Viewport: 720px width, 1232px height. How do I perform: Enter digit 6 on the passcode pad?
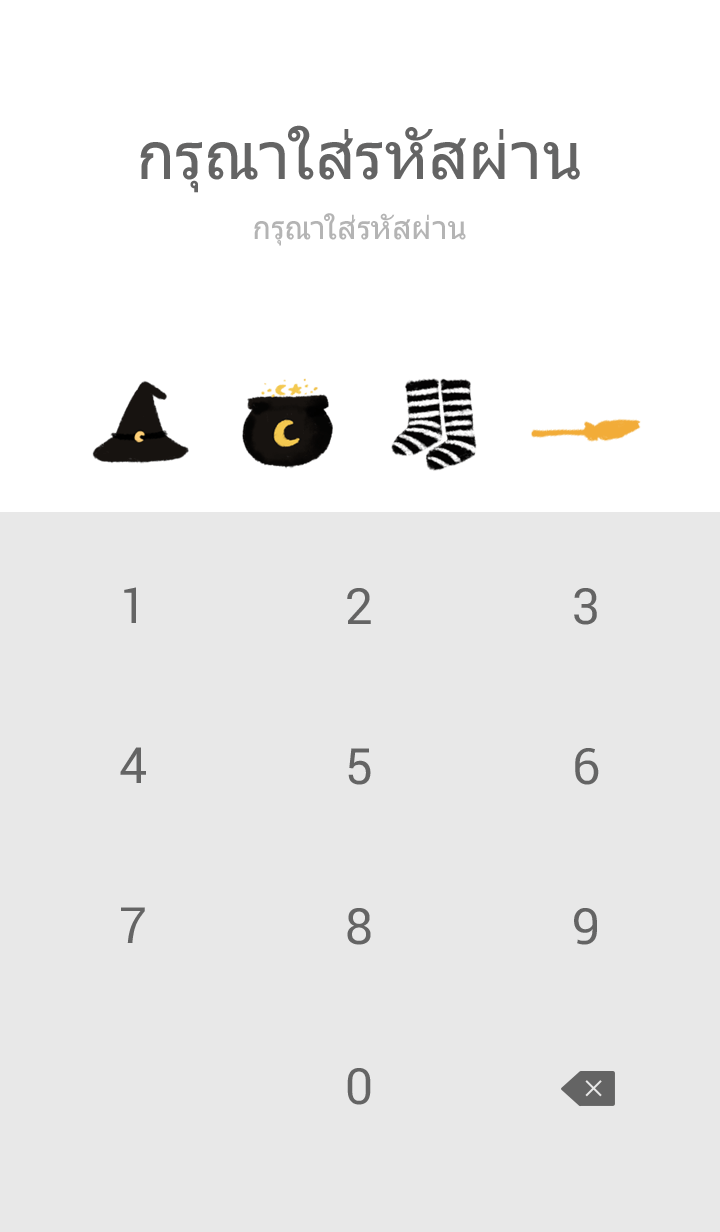coord(586,767)
